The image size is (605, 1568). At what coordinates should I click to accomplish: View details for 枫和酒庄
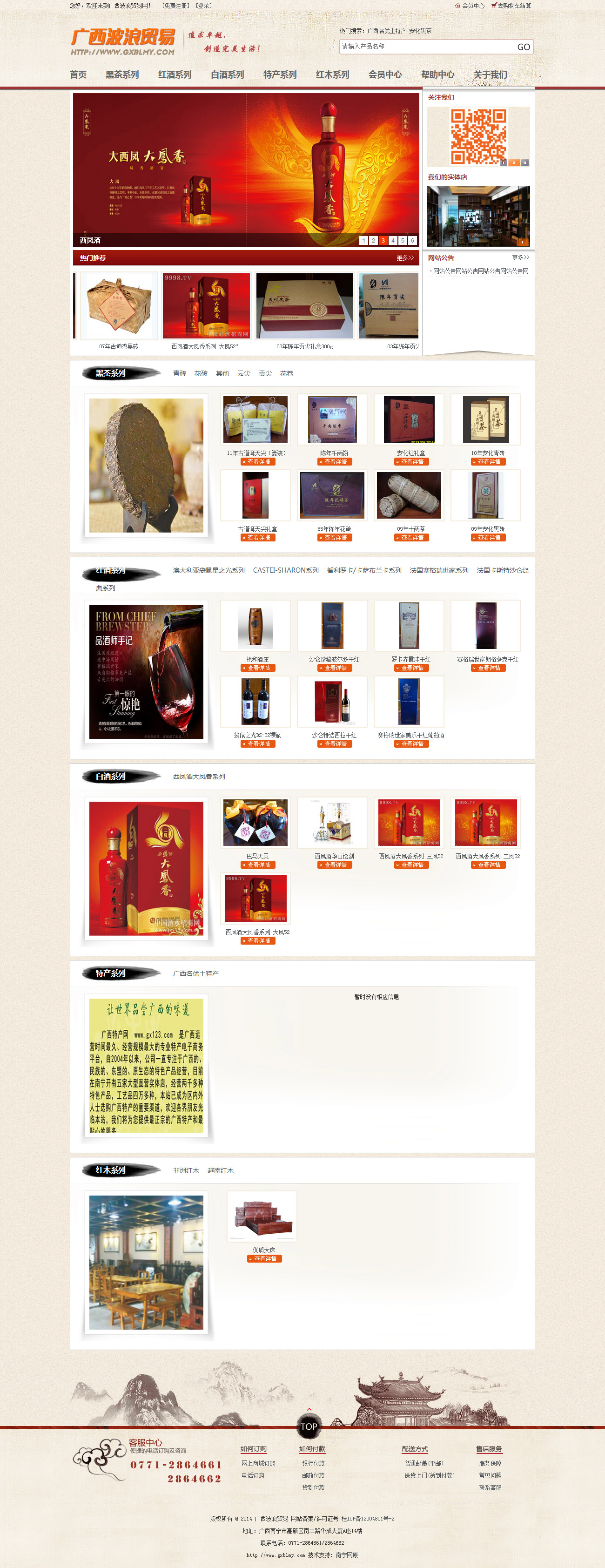[258, 668]
